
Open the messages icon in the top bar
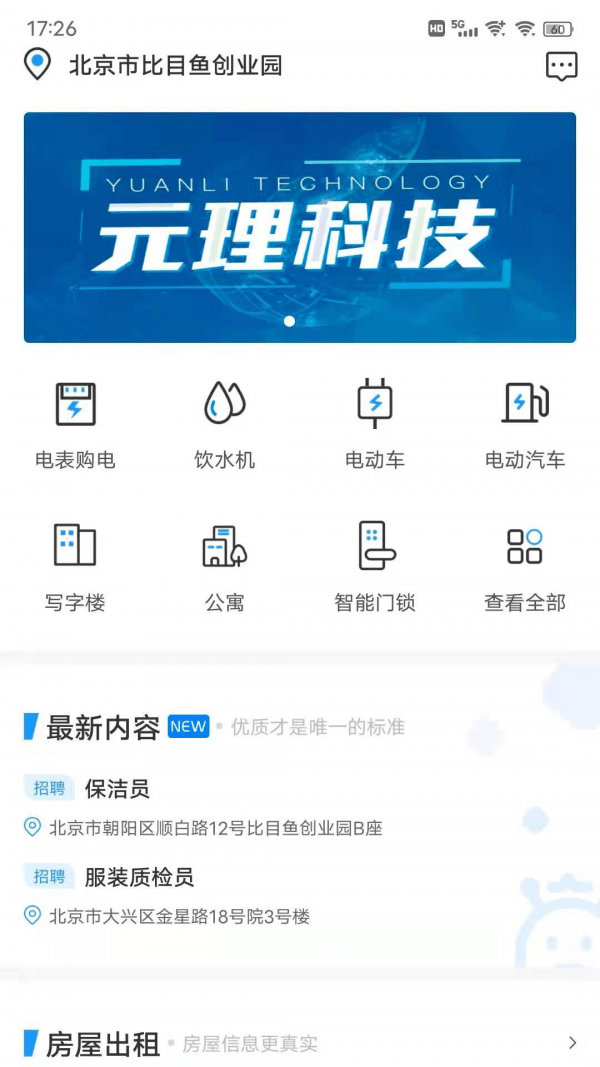(561, 66)
